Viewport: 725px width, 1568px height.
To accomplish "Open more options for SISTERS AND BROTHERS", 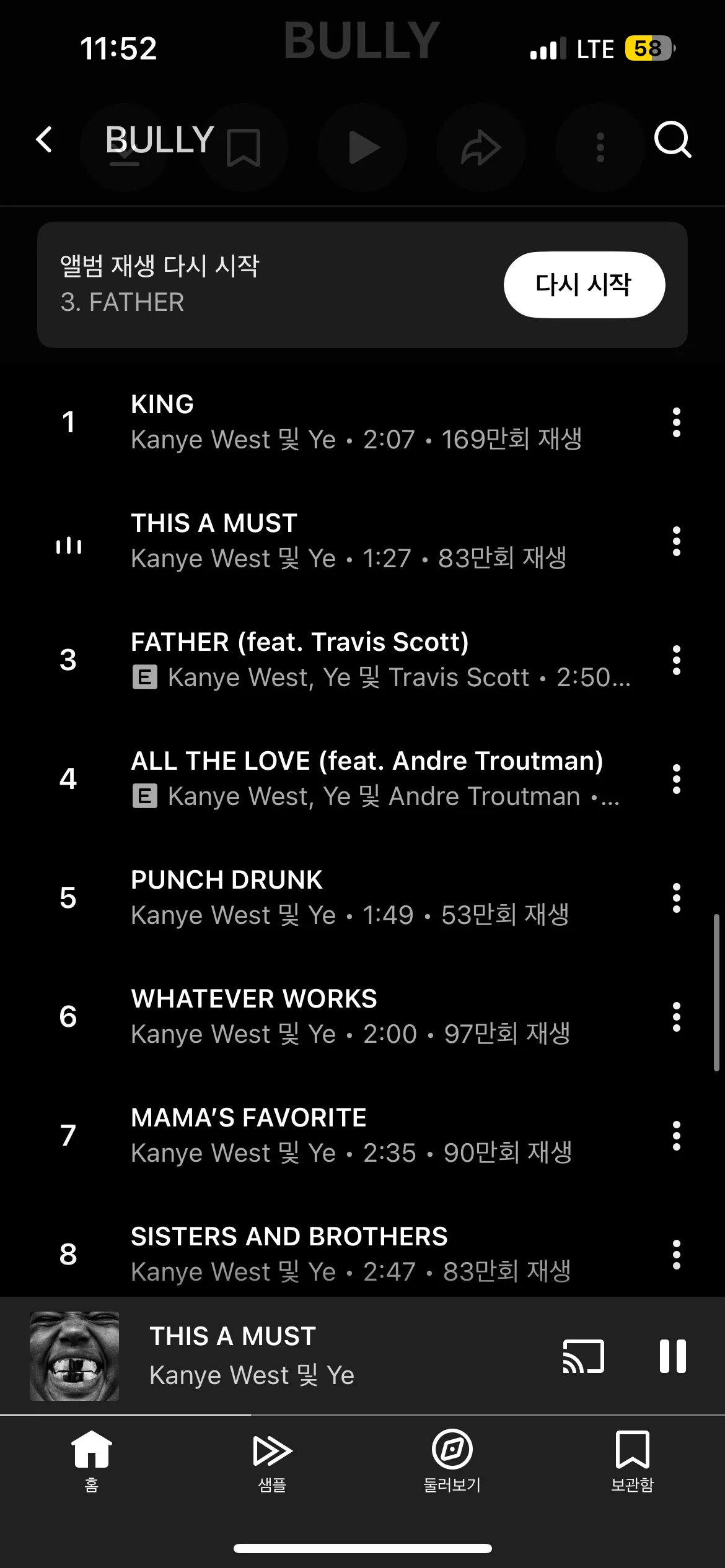I will click(x=676, y=1255).
